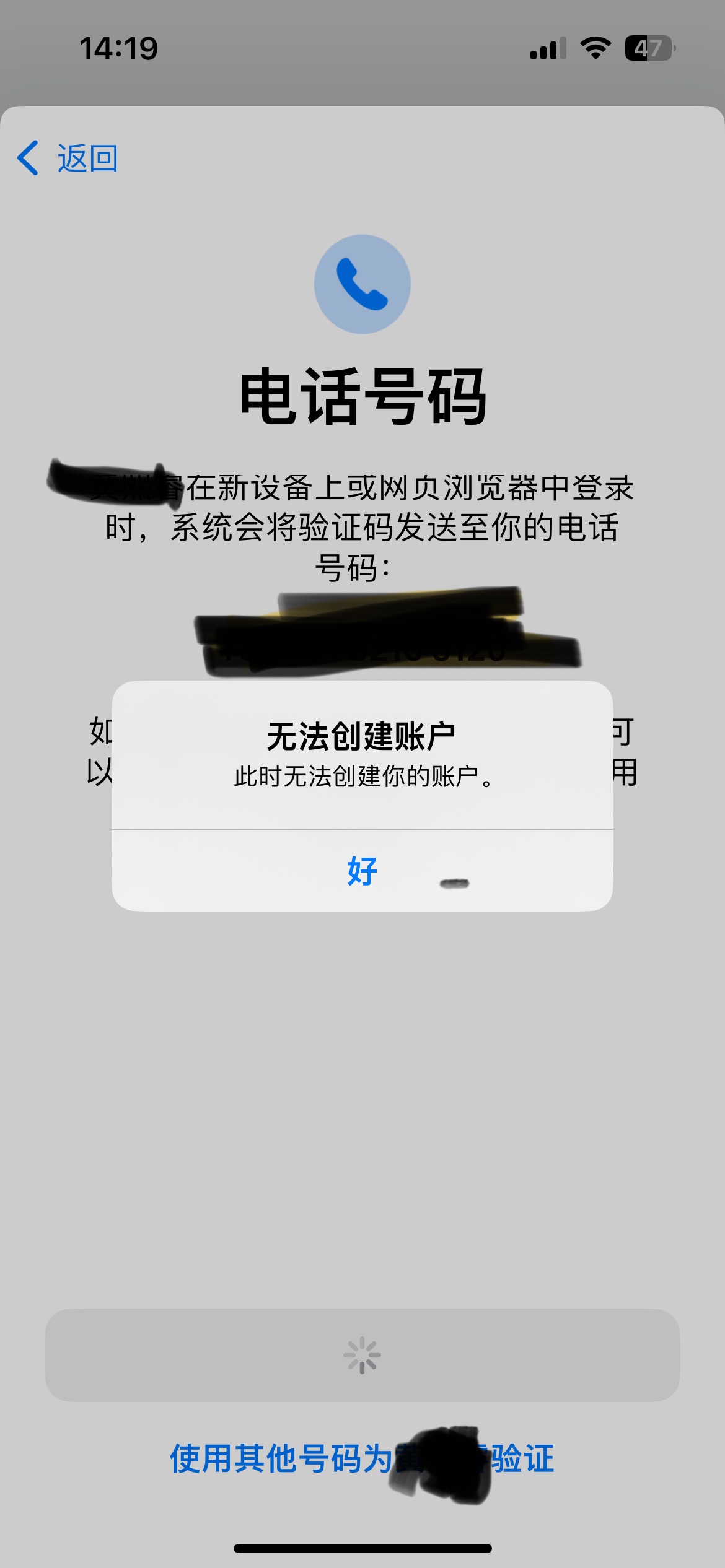Dismiss the alert by tapping 好
The image size is (725, 1568).
(362, 871)
